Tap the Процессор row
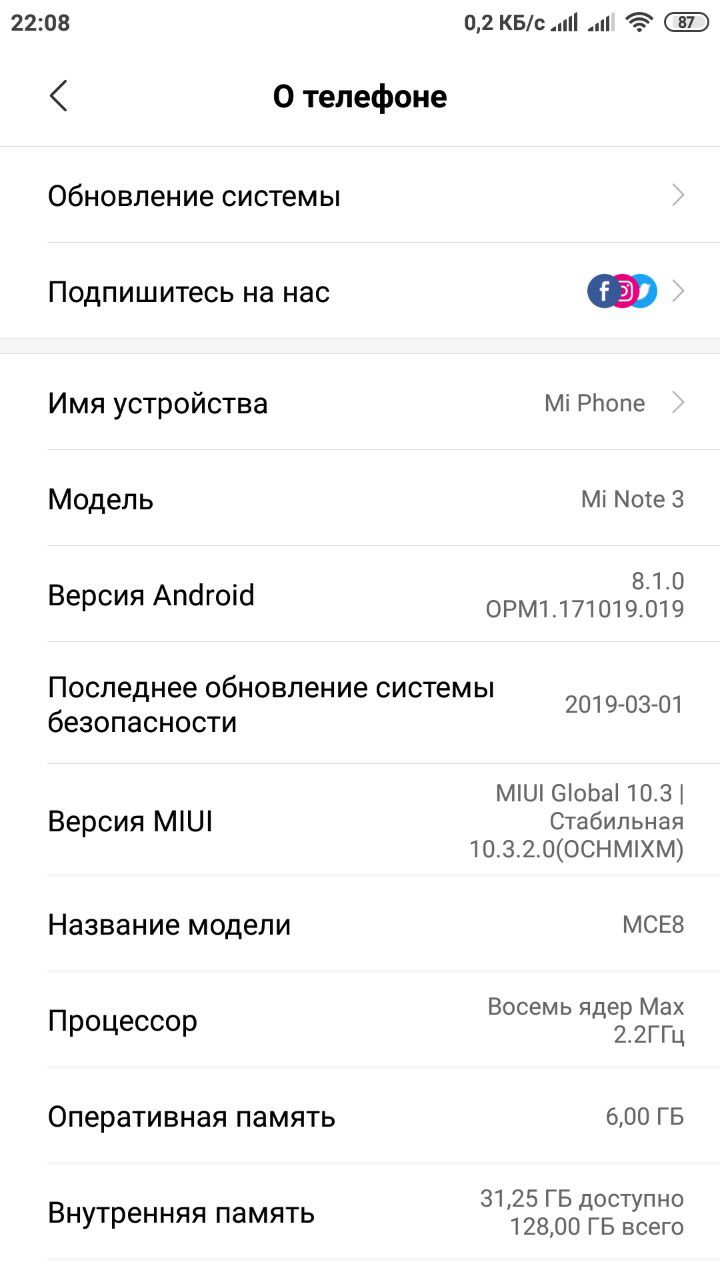The width and height of the screenshot is (720, 1280). click(x=360, y=1020)
